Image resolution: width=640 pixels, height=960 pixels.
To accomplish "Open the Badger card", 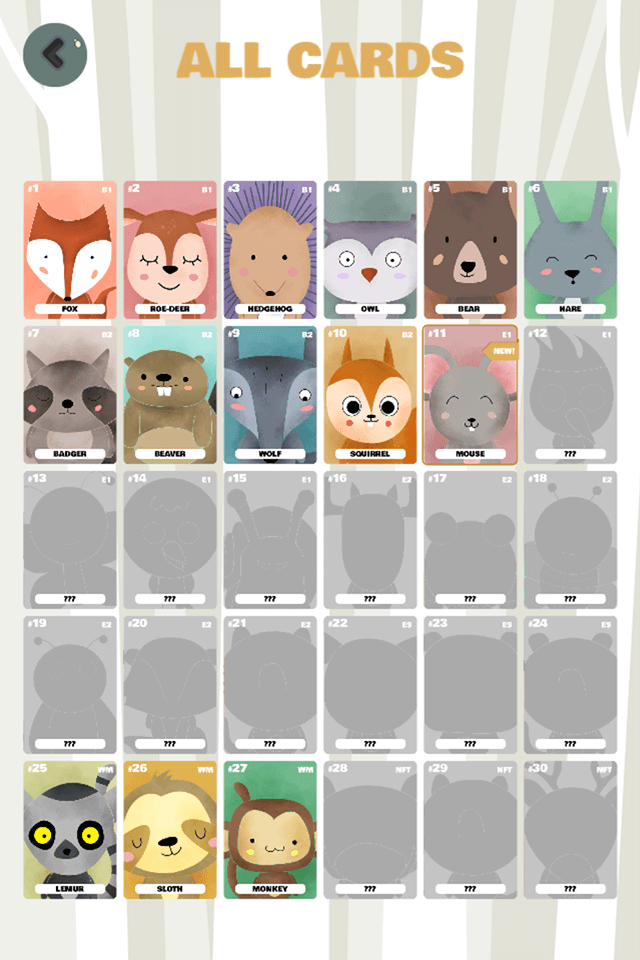I will tap(70, 394).
